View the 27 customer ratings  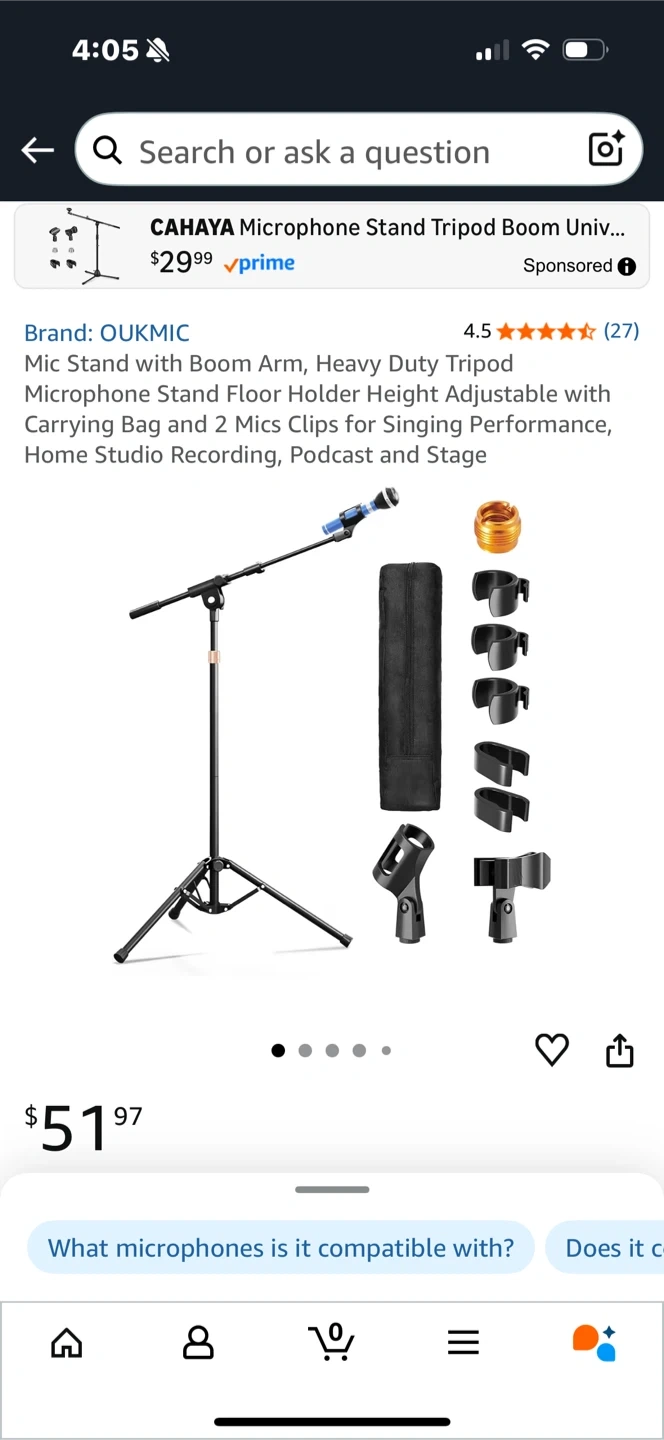coord(620,331)
